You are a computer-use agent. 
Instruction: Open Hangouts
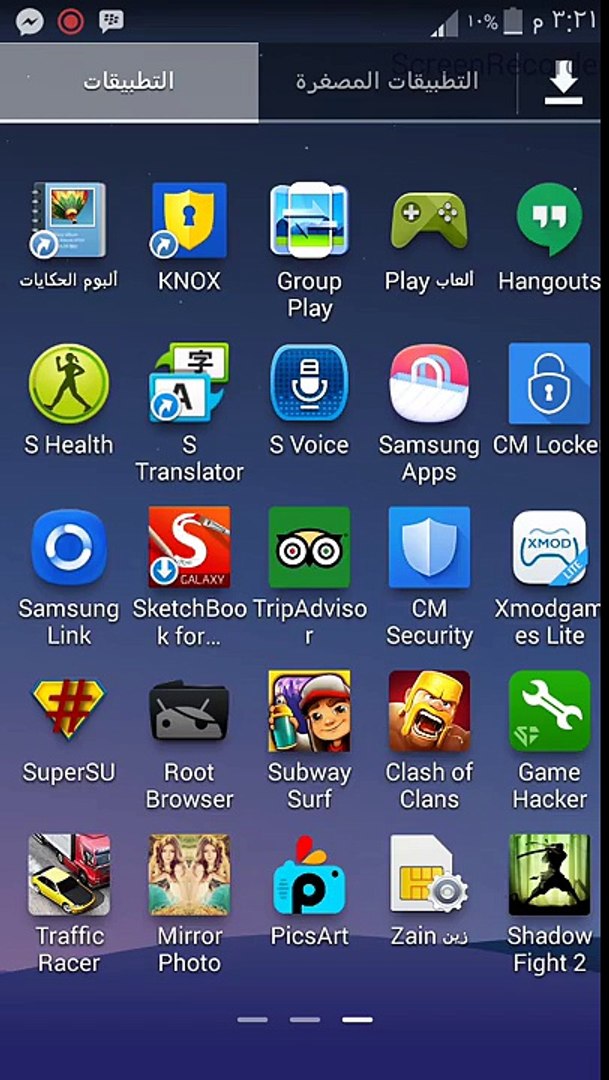(548, 221)
